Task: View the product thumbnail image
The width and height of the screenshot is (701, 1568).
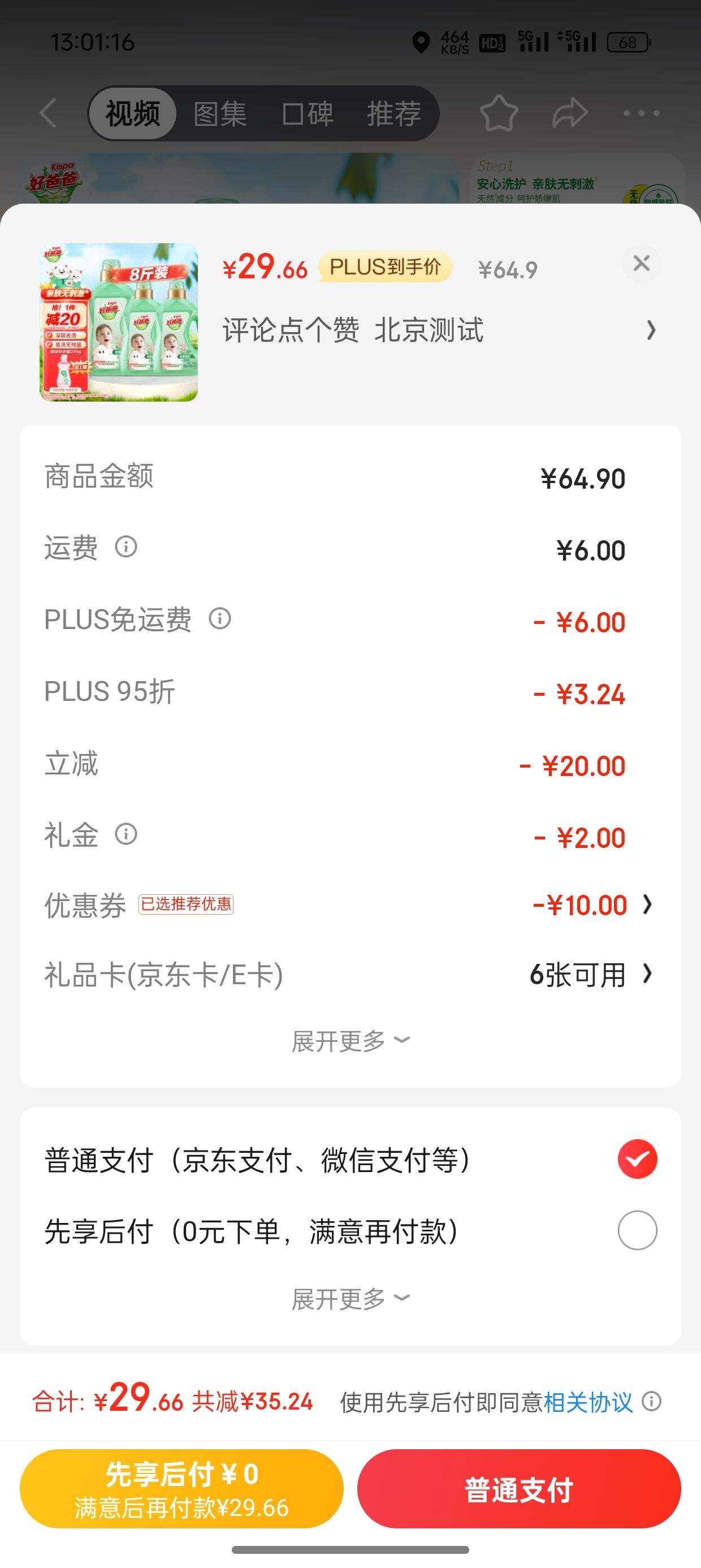Action: click(x=119, y=322)
